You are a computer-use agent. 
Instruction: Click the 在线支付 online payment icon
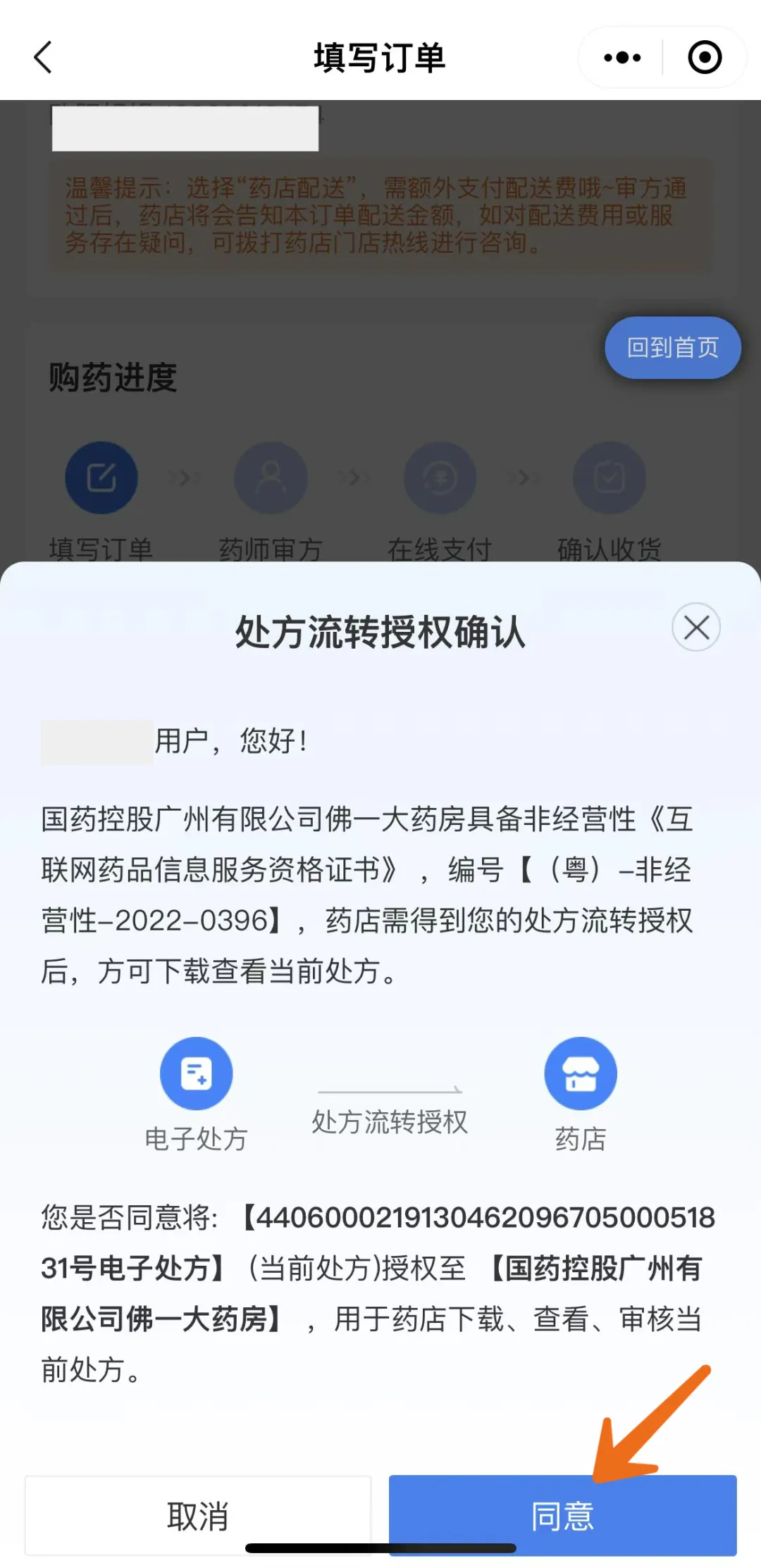click(x=440, y=477)
